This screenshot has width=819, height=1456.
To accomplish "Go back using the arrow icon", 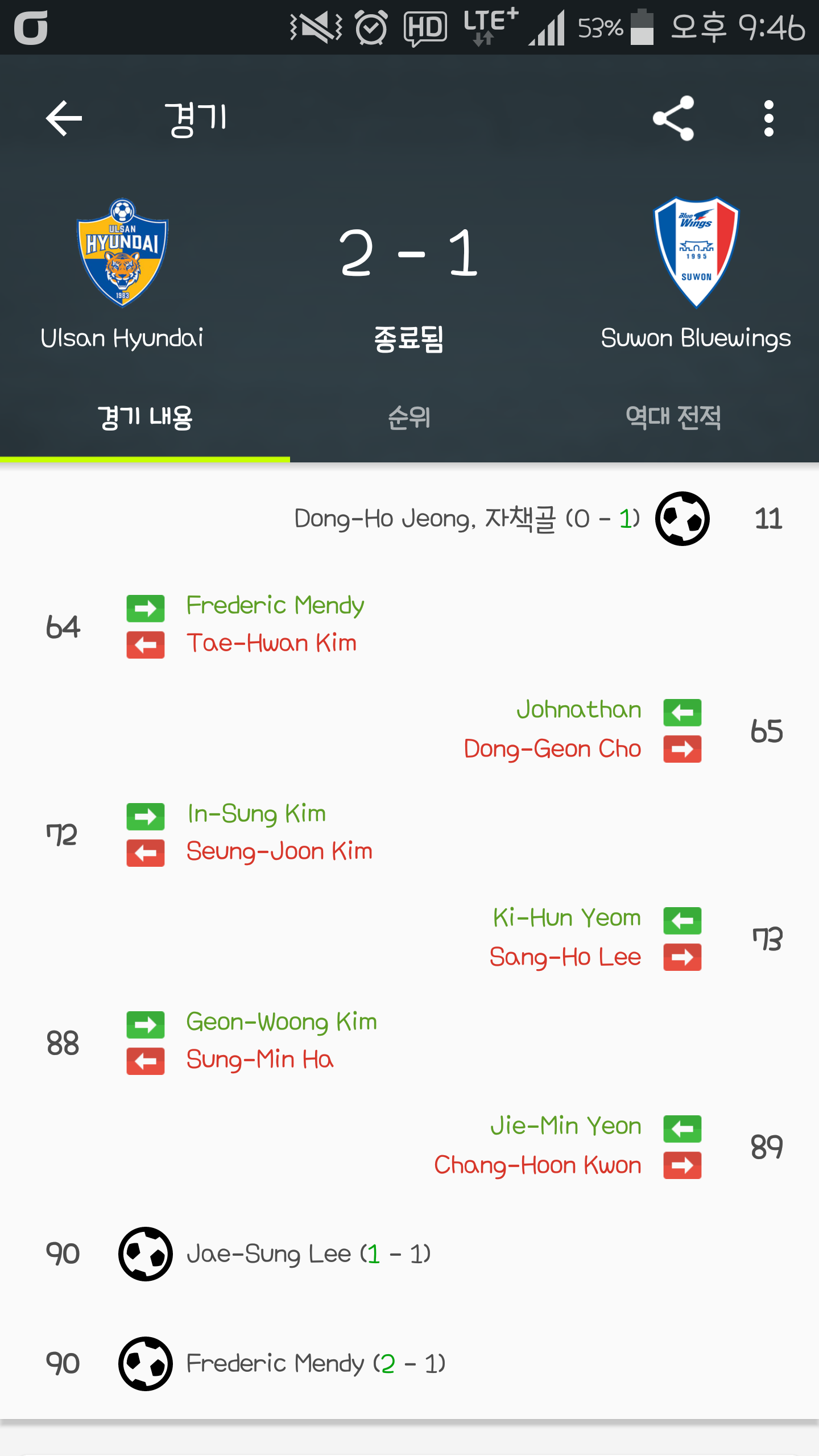I will click(64, 118).
